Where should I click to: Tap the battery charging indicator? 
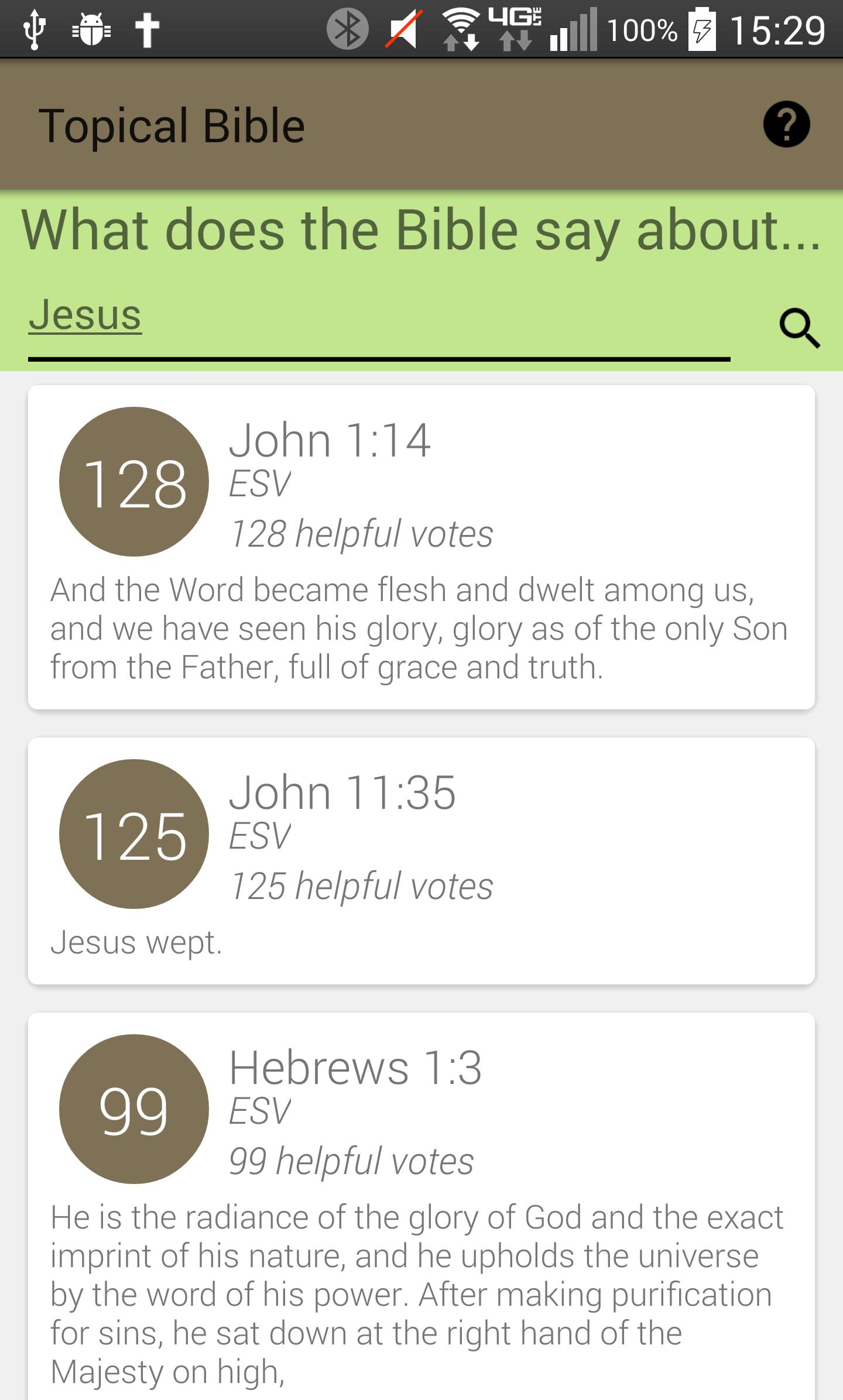tap(701, 26)
